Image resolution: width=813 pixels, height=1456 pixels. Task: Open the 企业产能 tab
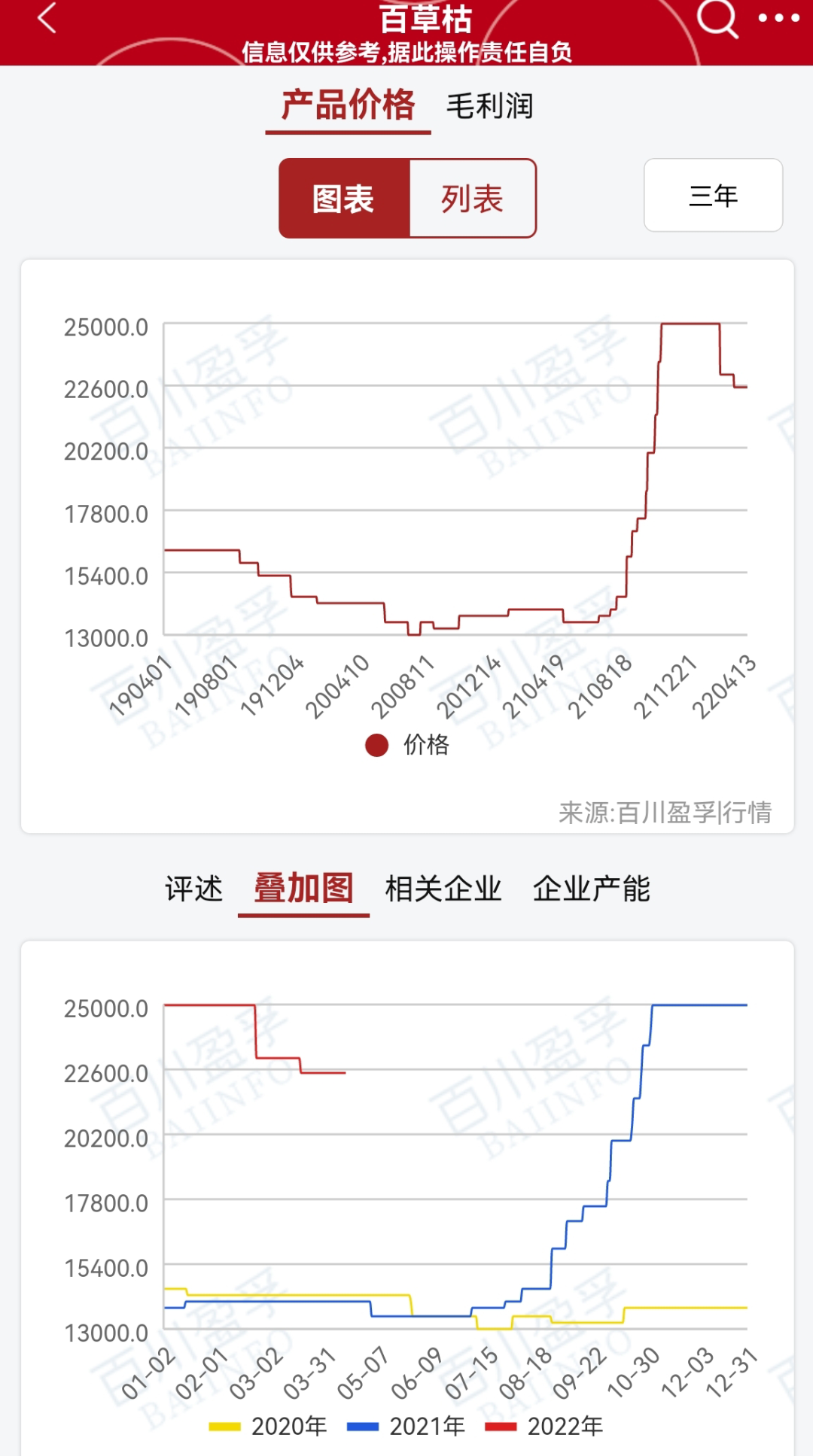click(x=591, y=889)
